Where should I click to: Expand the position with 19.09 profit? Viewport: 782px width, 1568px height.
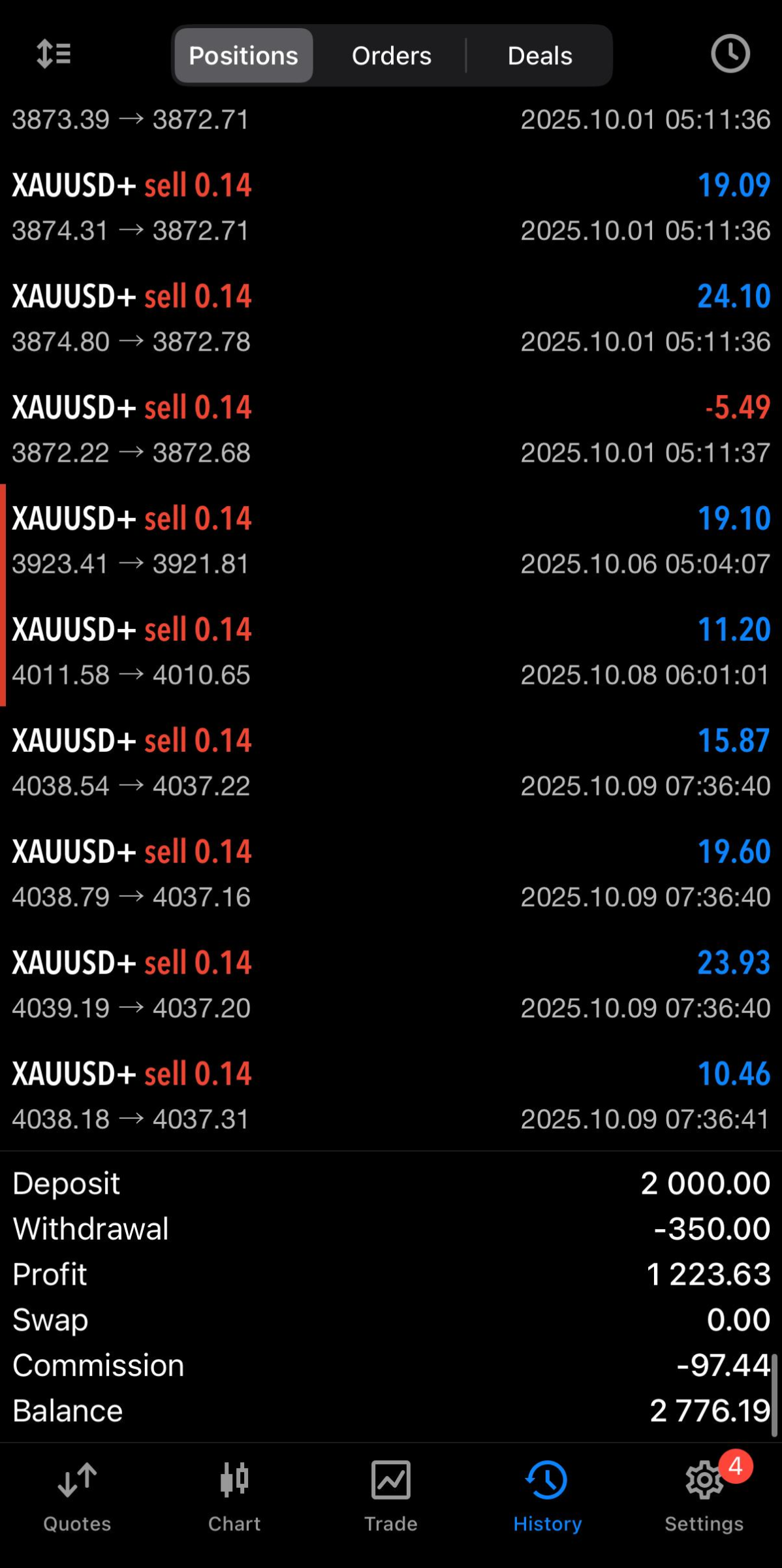click(x=391, y=207)
